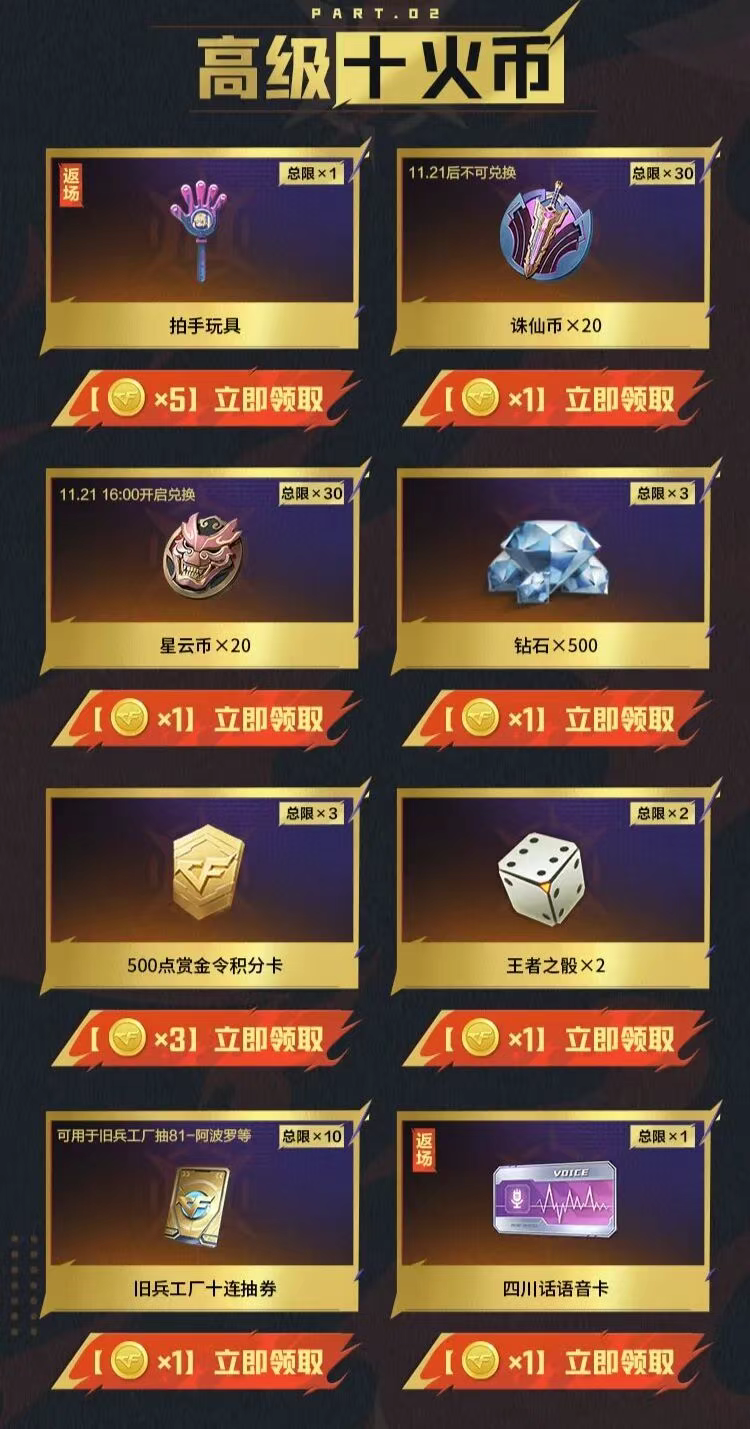
Task: Claim the 500点赏金令积分卡 for 3 coins
Action: [x=205, y=1038]
